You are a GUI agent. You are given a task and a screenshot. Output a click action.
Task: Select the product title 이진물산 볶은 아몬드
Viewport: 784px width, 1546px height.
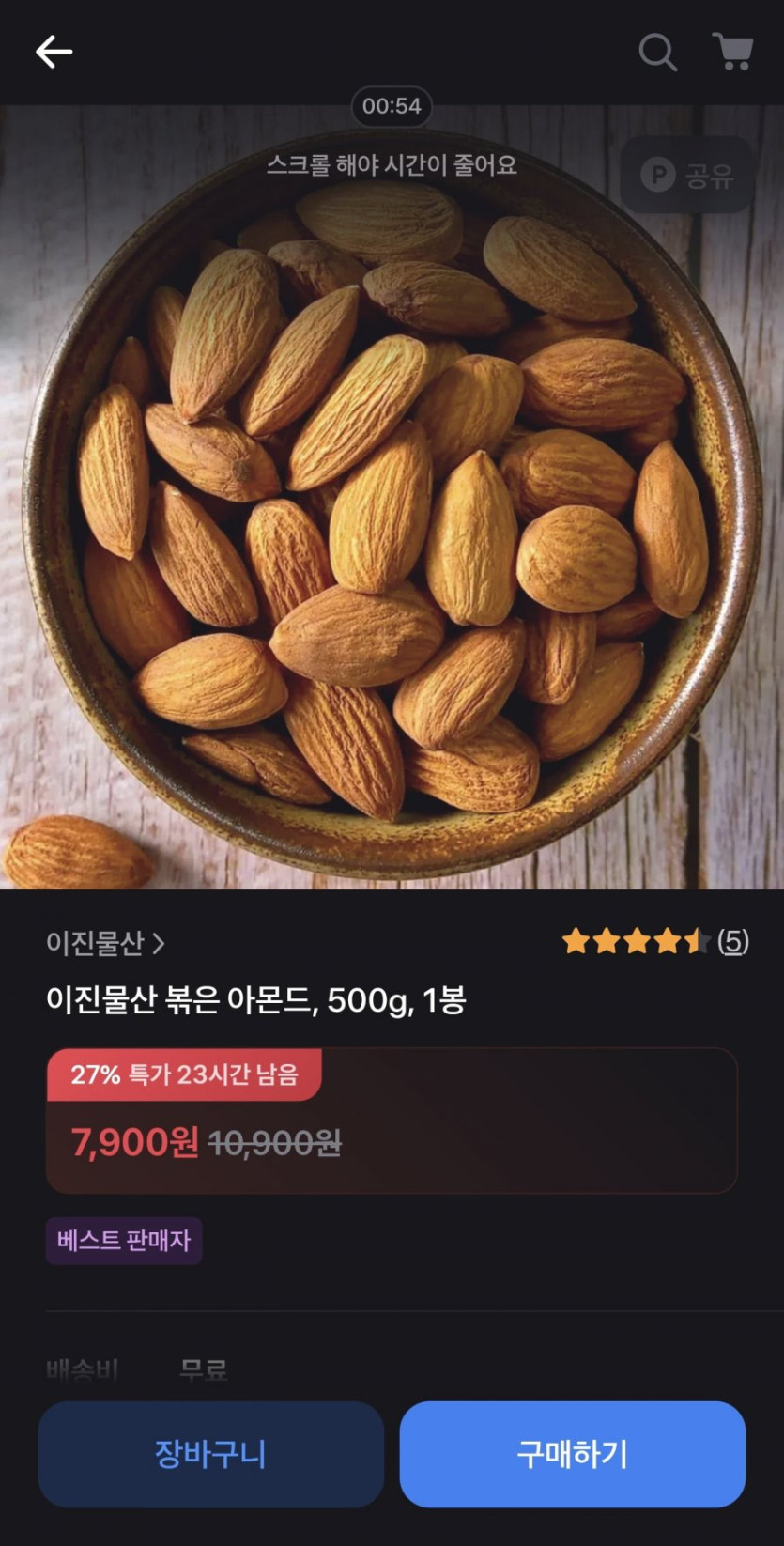click(x=259, y=1001)
